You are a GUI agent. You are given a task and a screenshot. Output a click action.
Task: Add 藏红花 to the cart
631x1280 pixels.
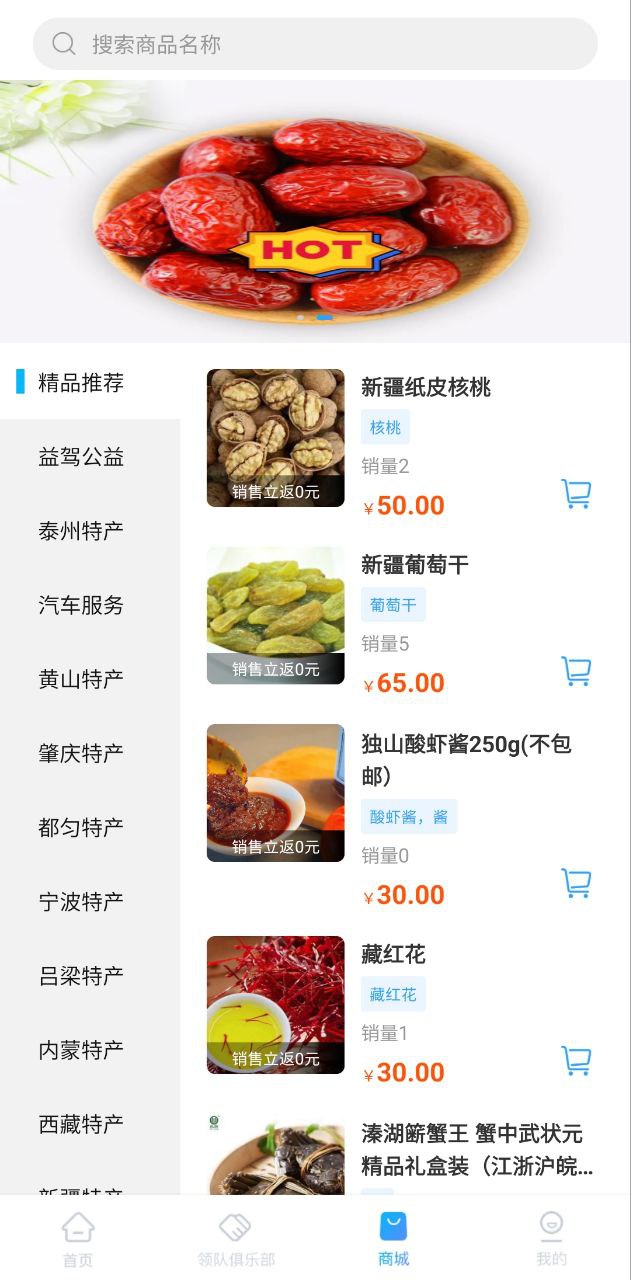click(576, 1060)
